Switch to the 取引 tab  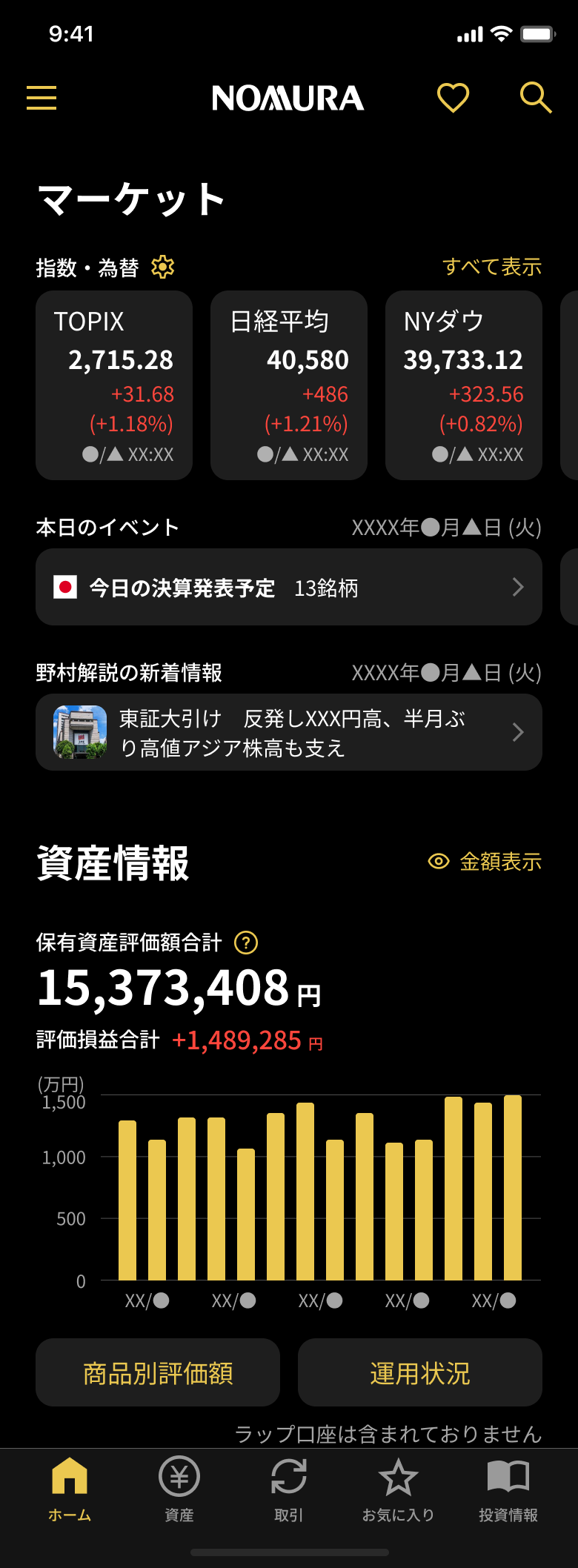pos(289,1489)
